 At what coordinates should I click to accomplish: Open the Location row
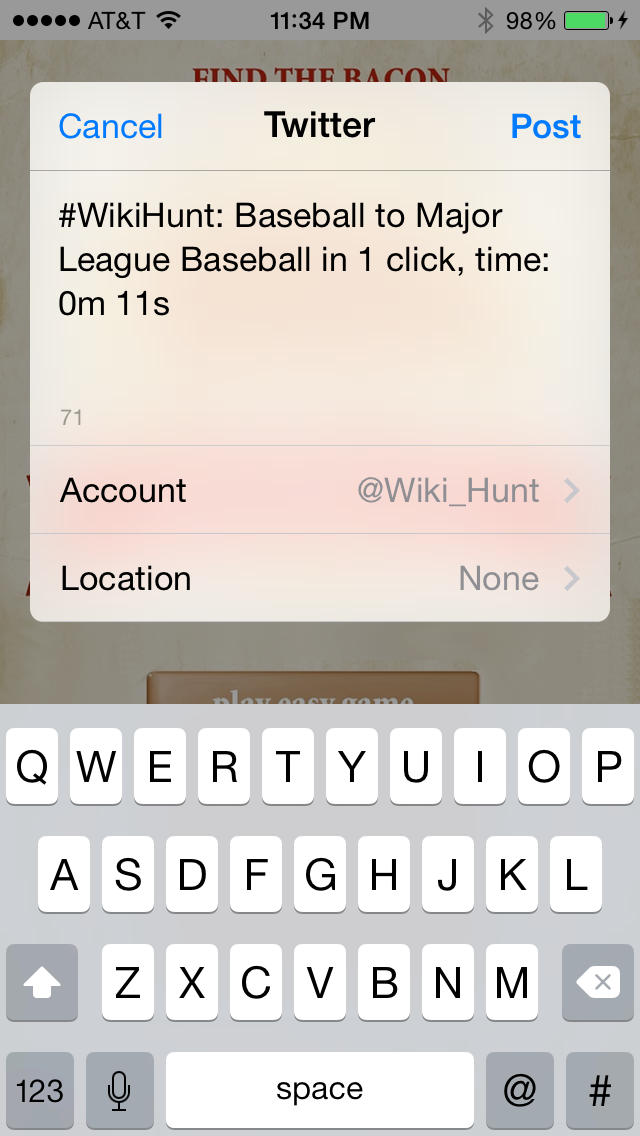coord(320,578)
